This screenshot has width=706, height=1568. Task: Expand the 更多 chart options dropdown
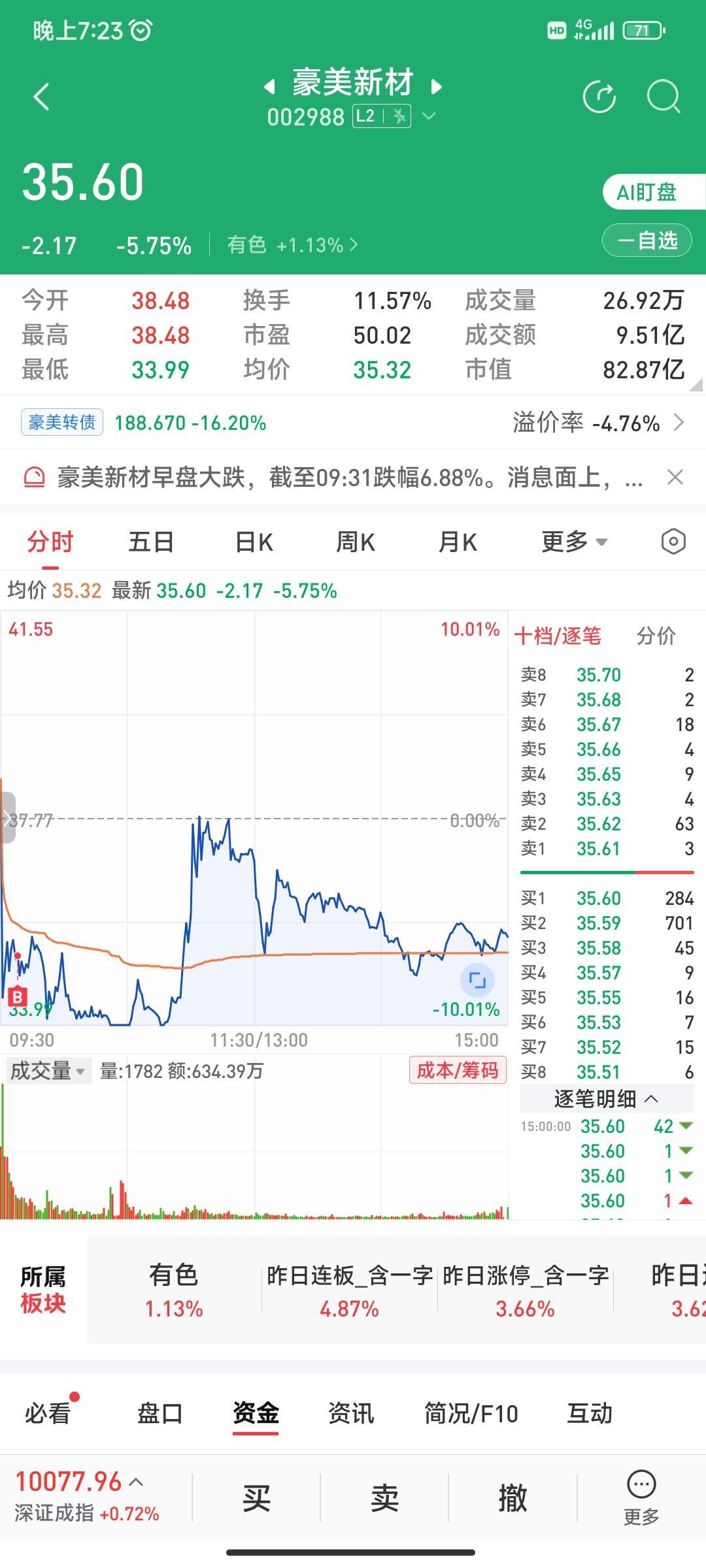pos(574,542)
